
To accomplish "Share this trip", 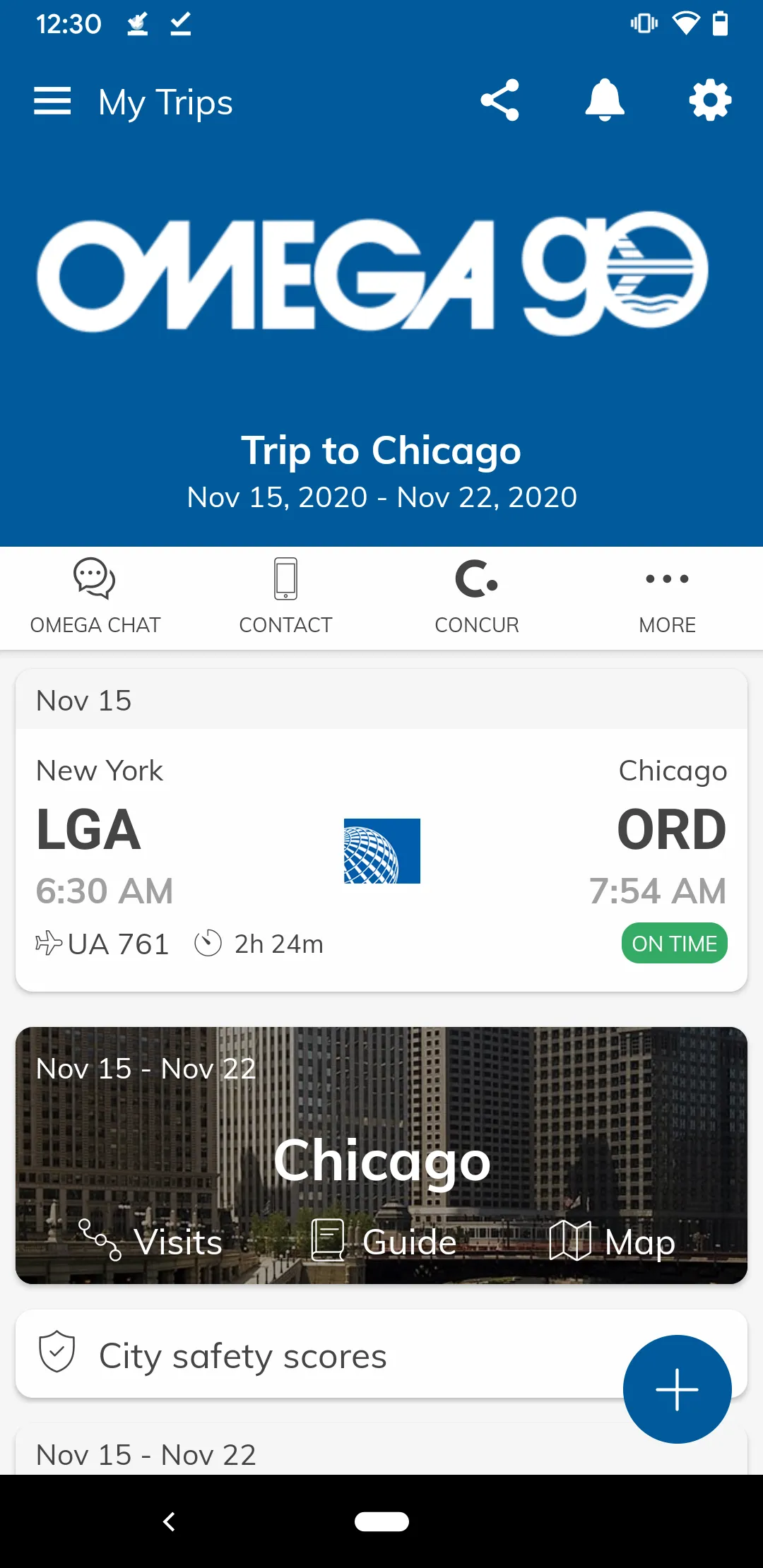I will pyautogui.click(x=499, y=100).
